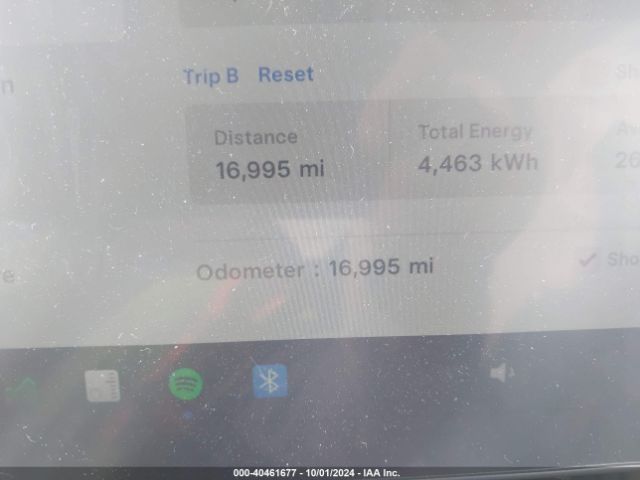Open the calendar app icon
The image size is (640, 480).
[103, 385]
